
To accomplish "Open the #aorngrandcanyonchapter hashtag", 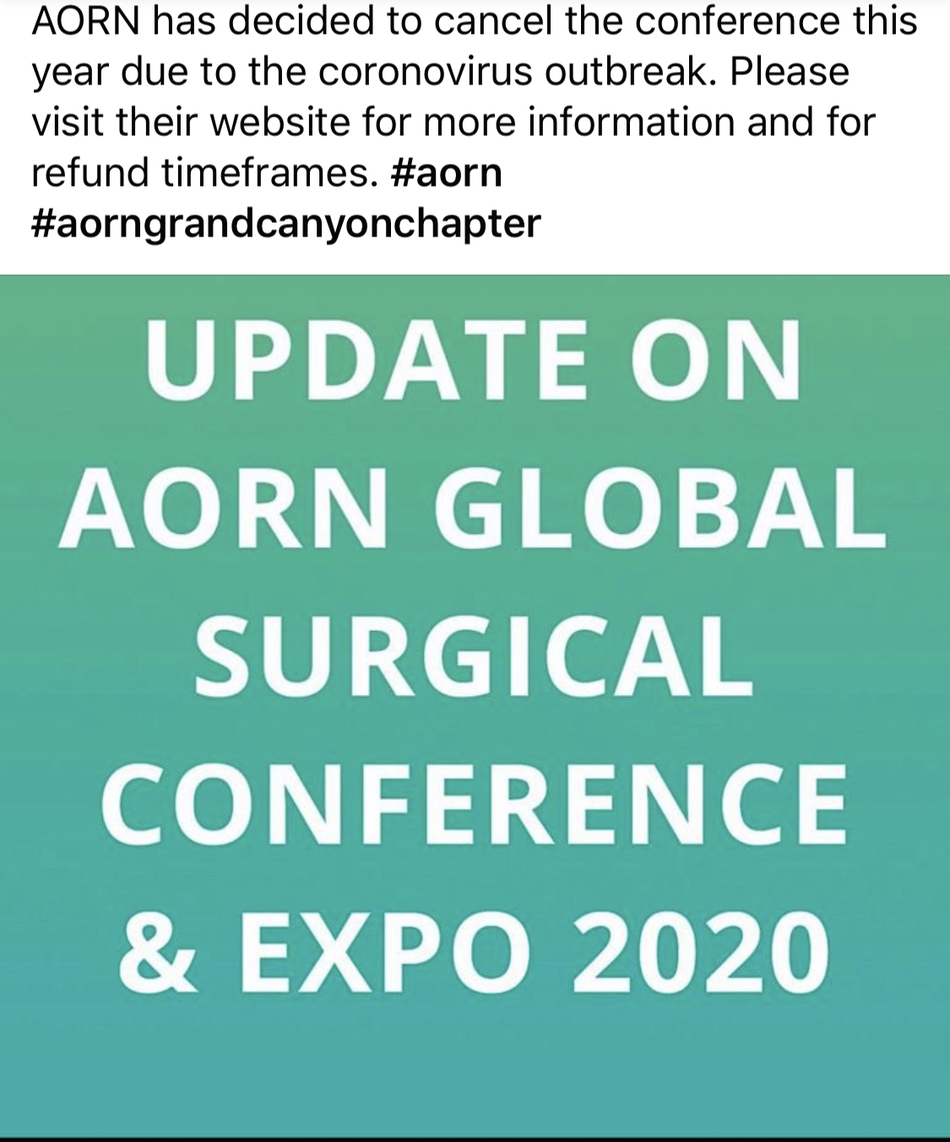I will pos(286,223).
